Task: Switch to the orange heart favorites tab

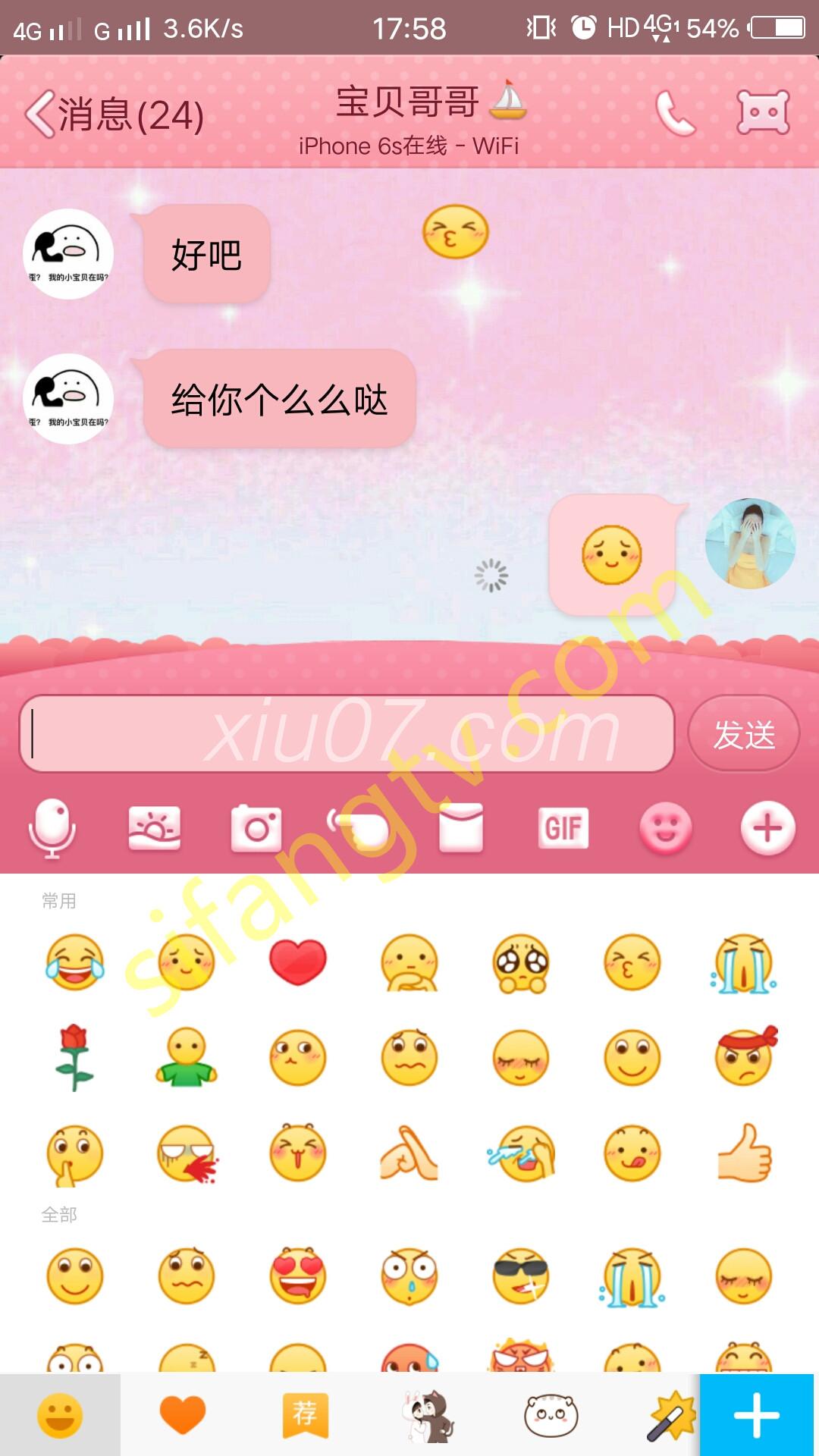Action: [182, 1415]
